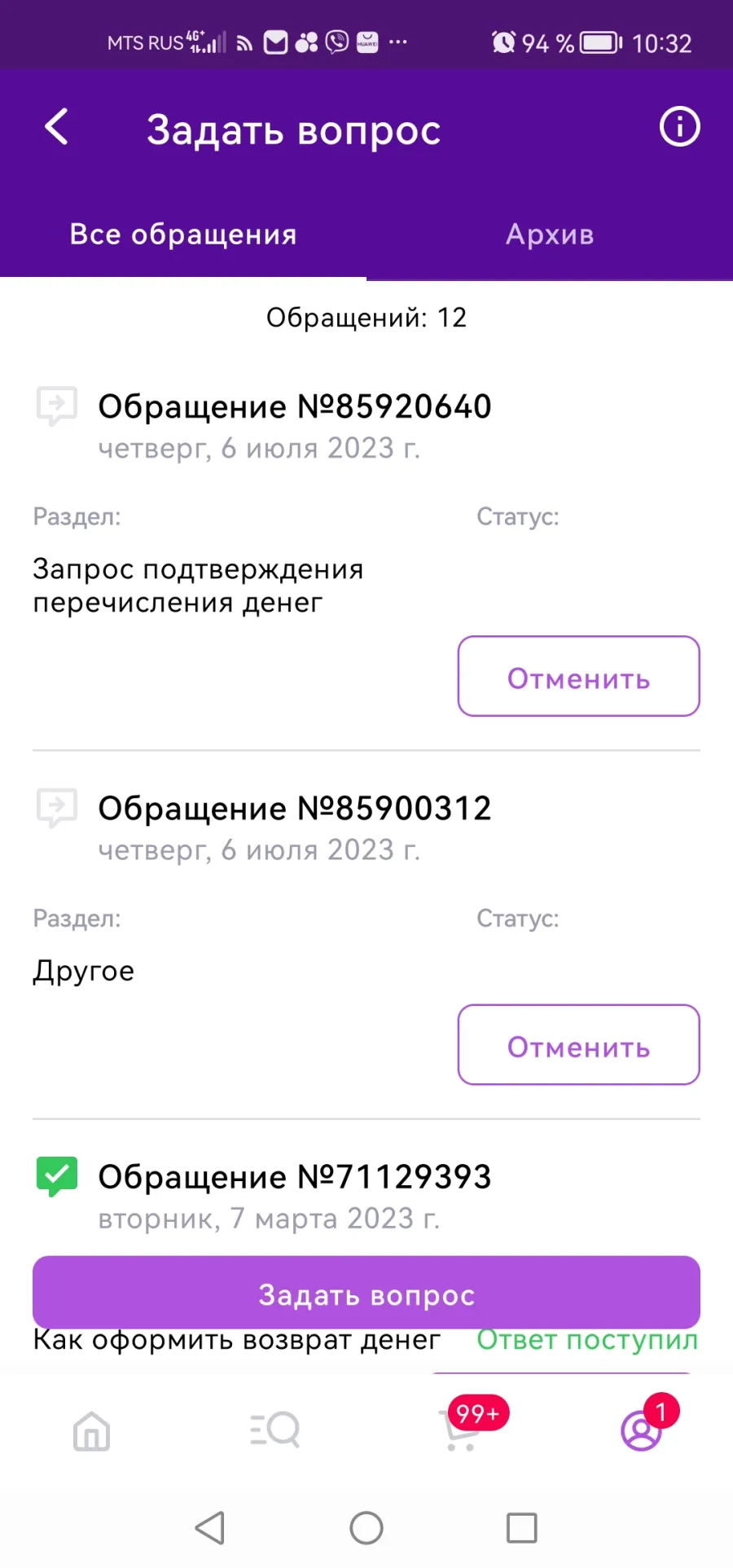Open recent apps via the square button

pos(522,1528)
